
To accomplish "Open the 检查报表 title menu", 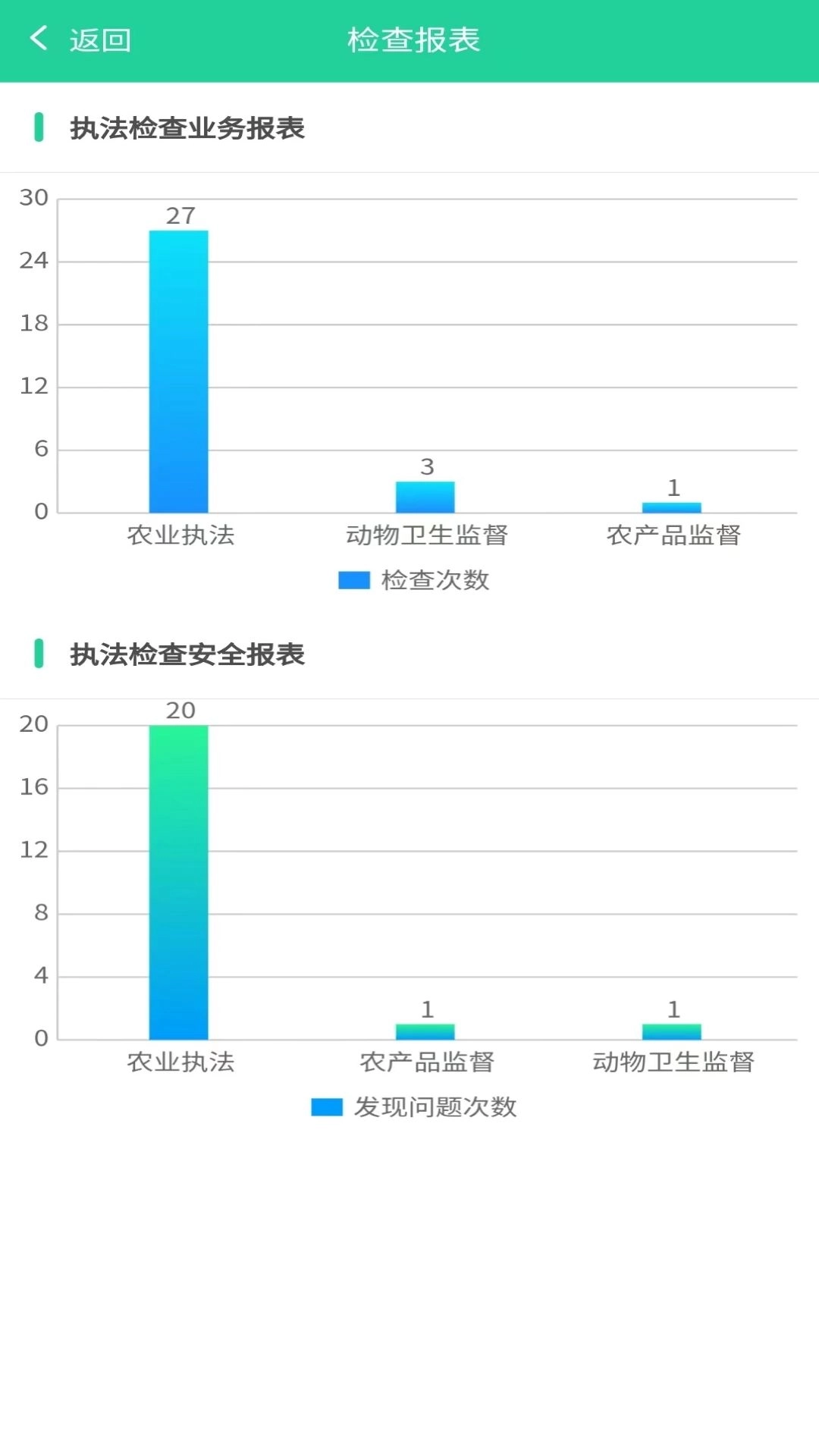I will [415, 39].
